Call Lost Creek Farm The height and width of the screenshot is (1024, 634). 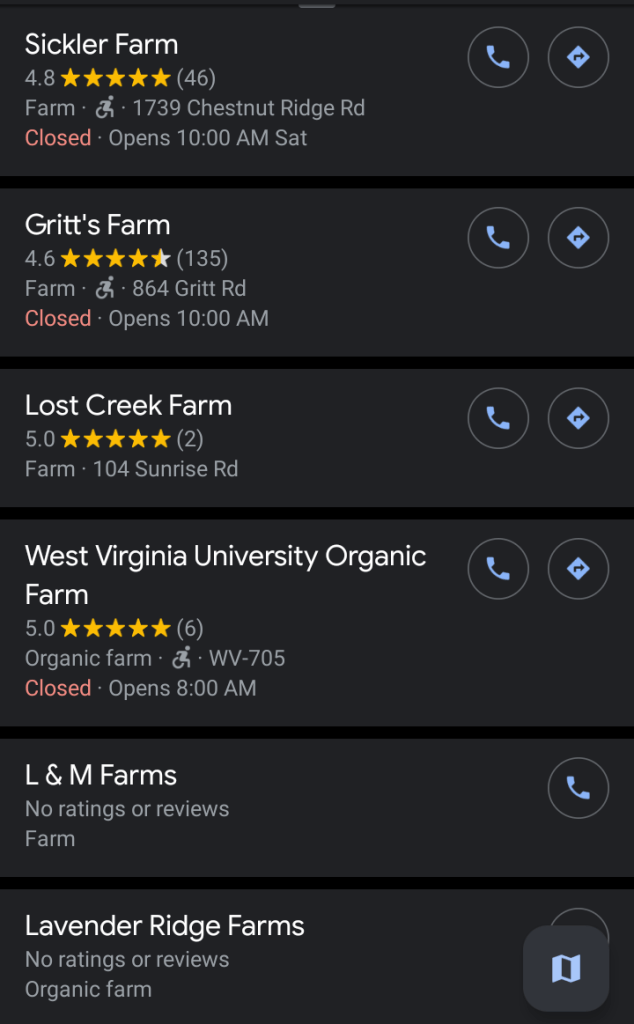(x=498, y=418)
